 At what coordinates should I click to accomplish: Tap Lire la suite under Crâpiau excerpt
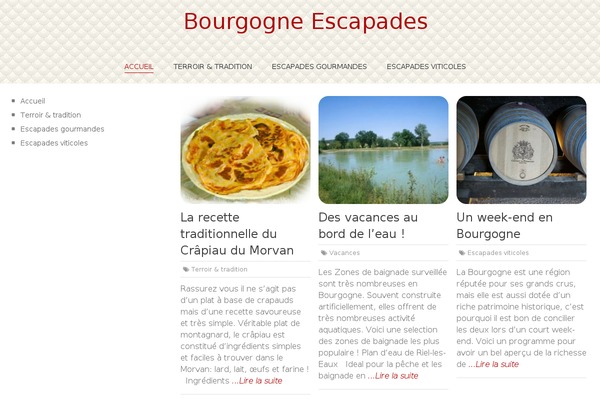[x=260, y=381]
